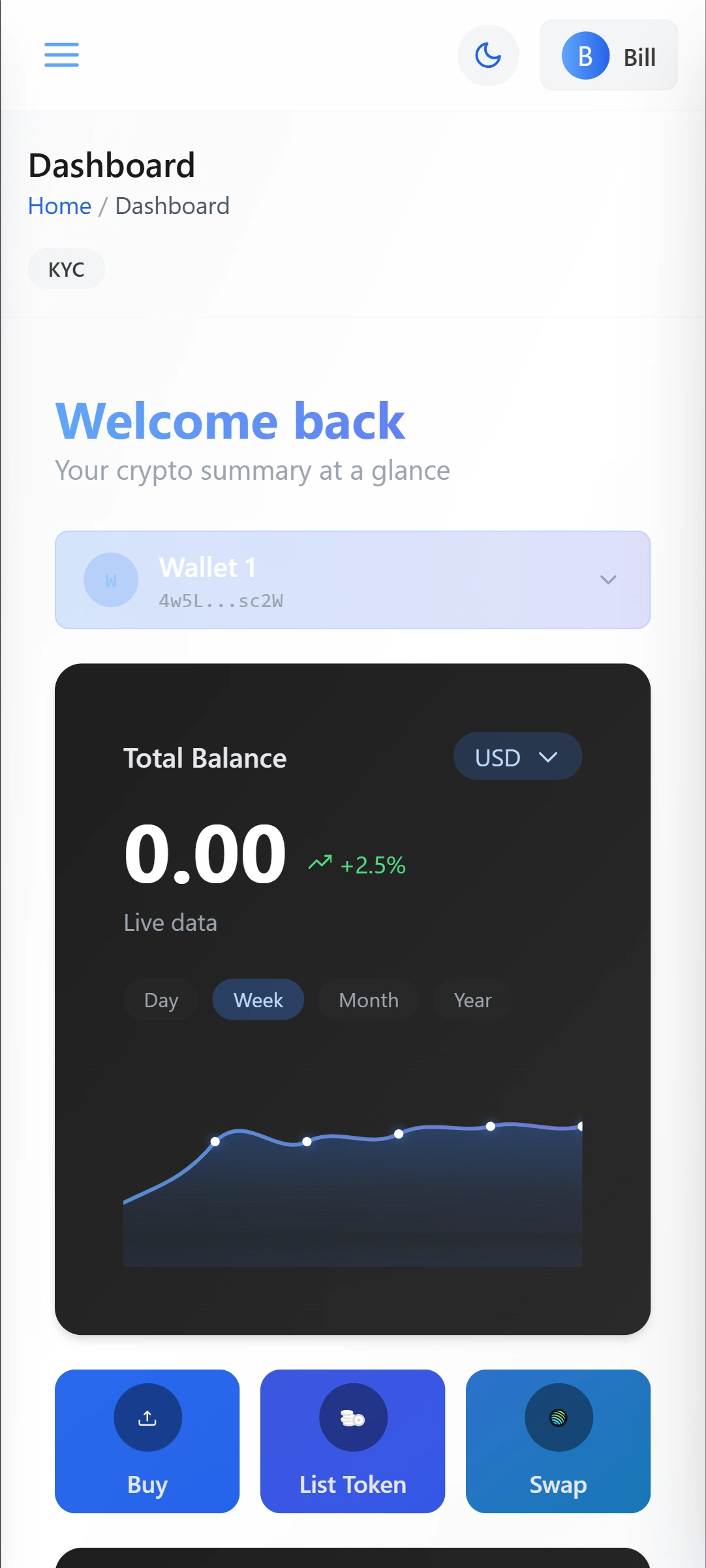
Task: Toggle dark mode with the moon icon
Action: click(488, 55)
